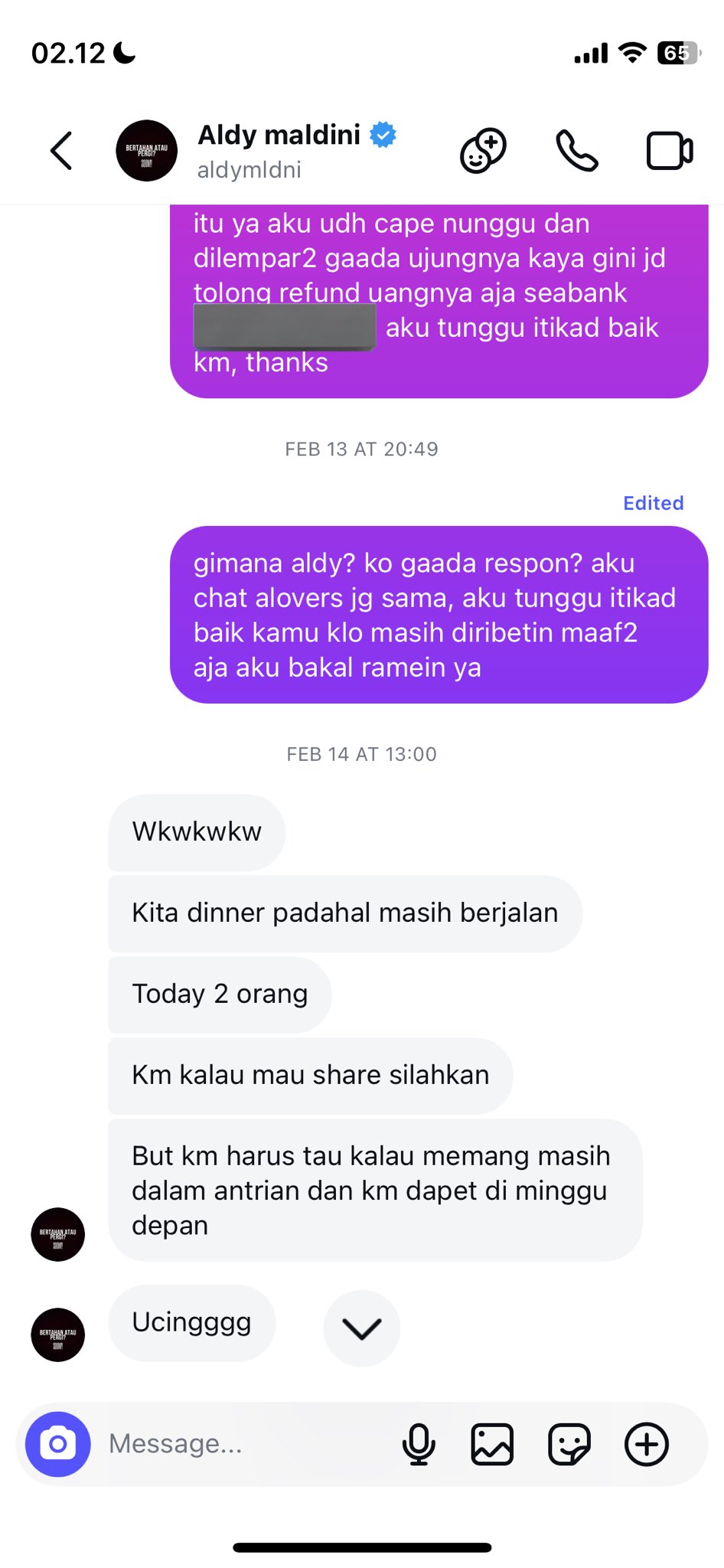Record a voice message with microphone
This screenshot has height=1568, width=724.
tap(419, 1444)
